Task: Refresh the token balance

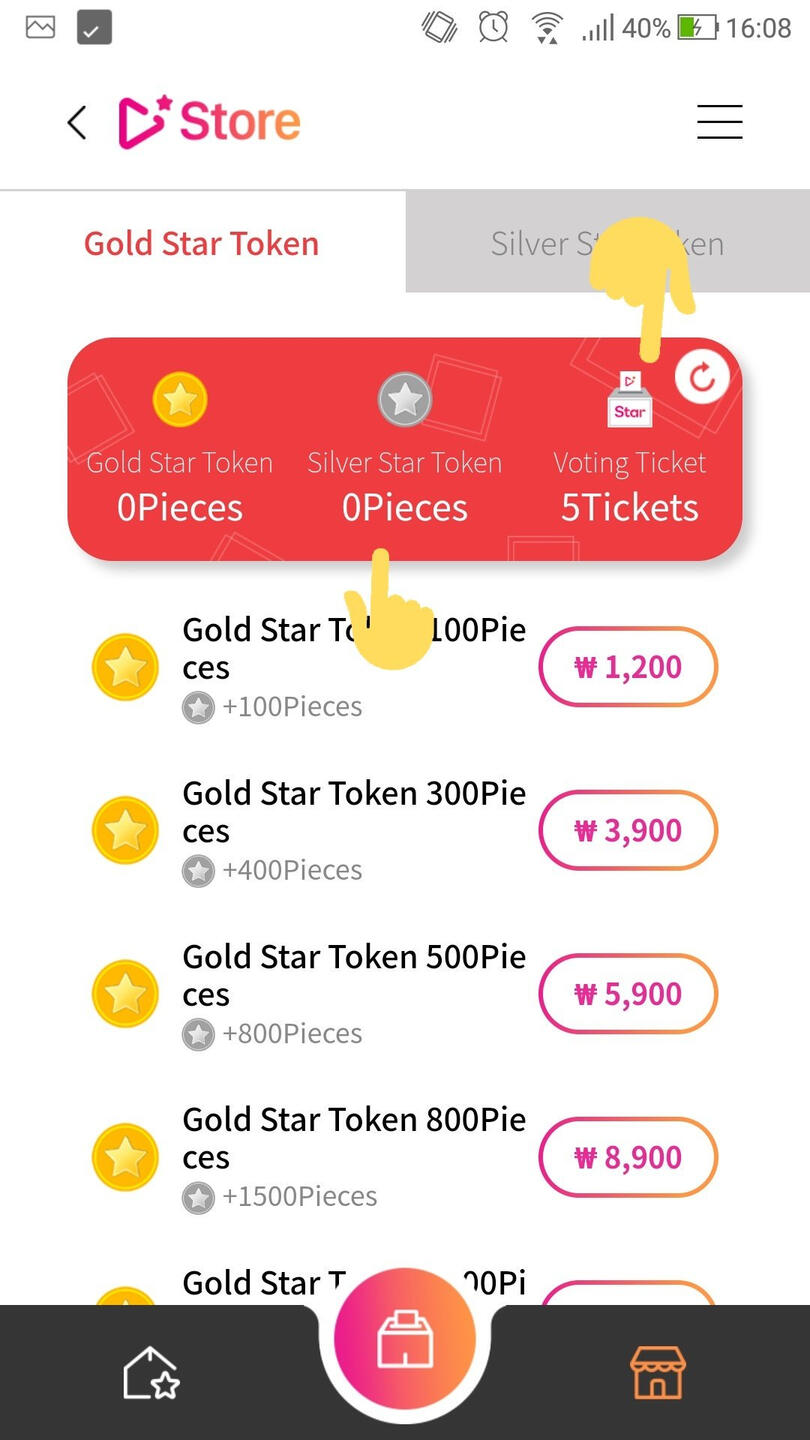Action: point(702,378)
